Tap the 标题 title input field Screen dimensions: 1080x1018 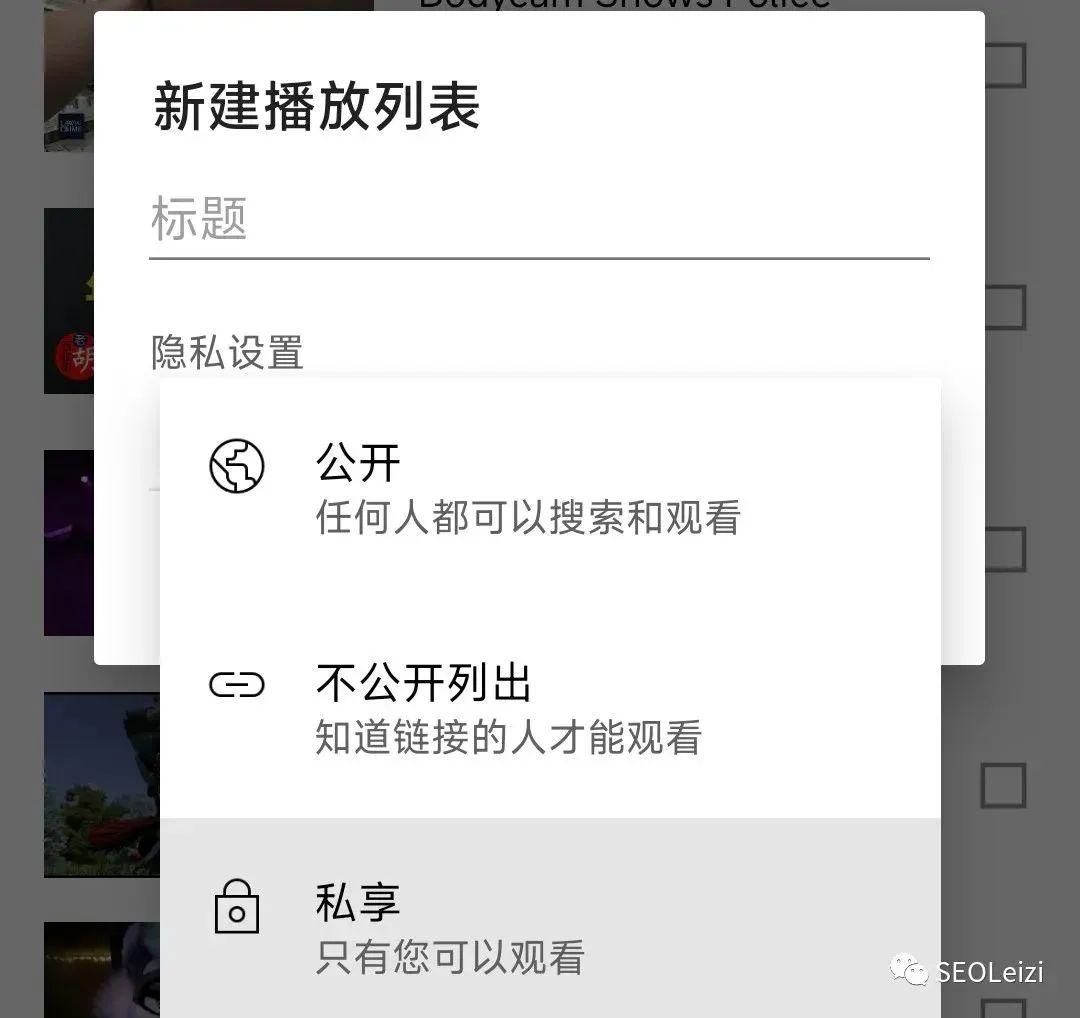tap(538, 220)
